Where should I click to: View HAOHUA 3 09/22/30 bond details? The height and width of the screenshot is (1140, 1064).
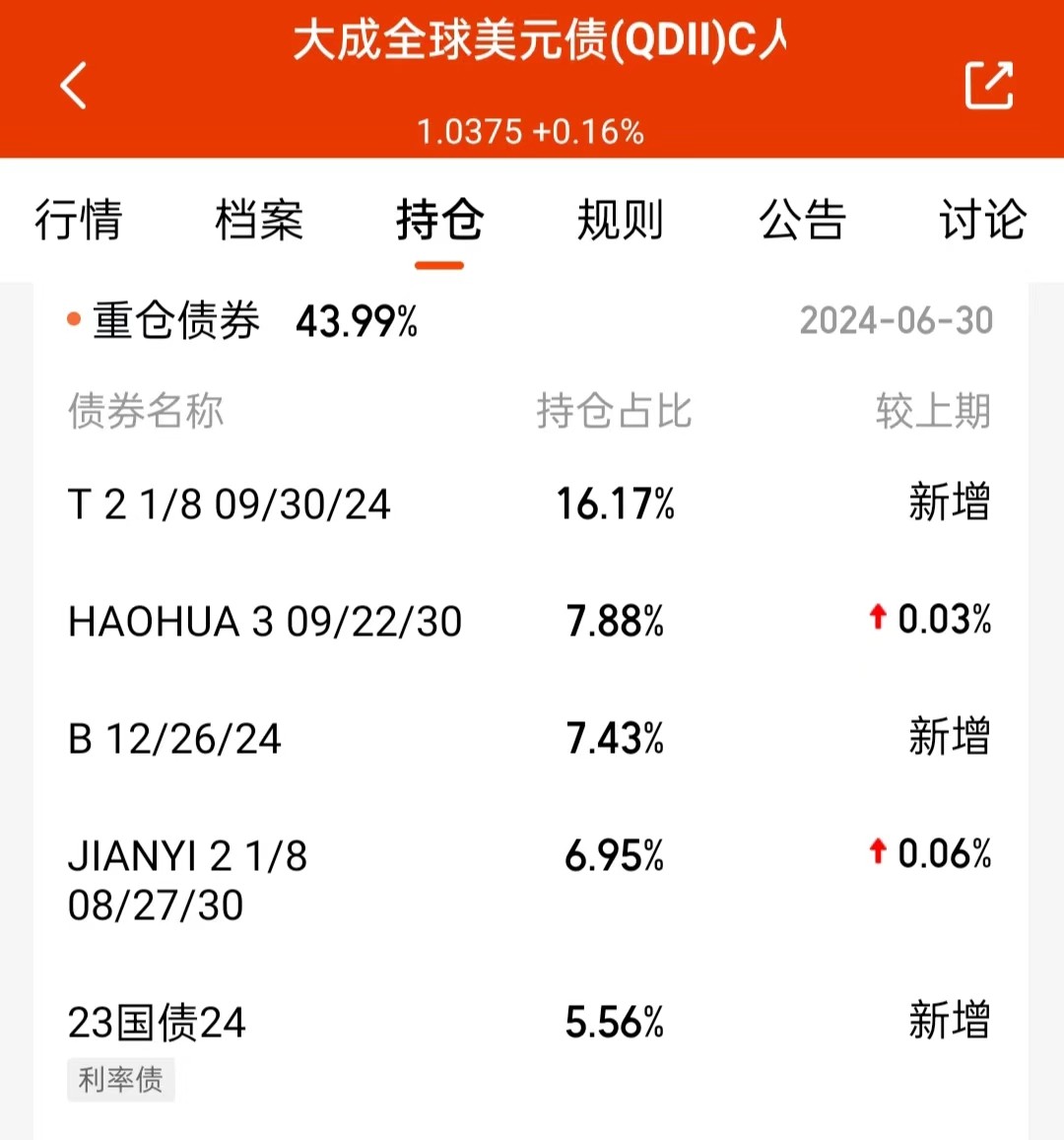click(x=265, y=622)
